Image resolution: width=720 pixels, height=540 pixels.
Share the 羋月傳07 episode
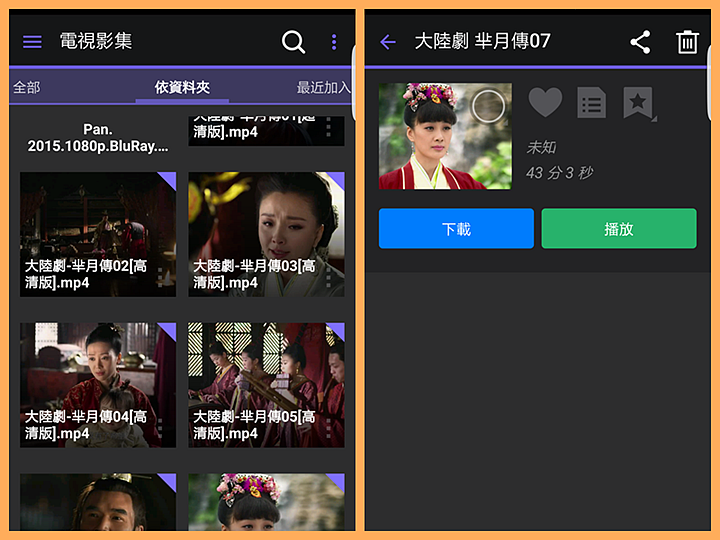tap(640, 42)
